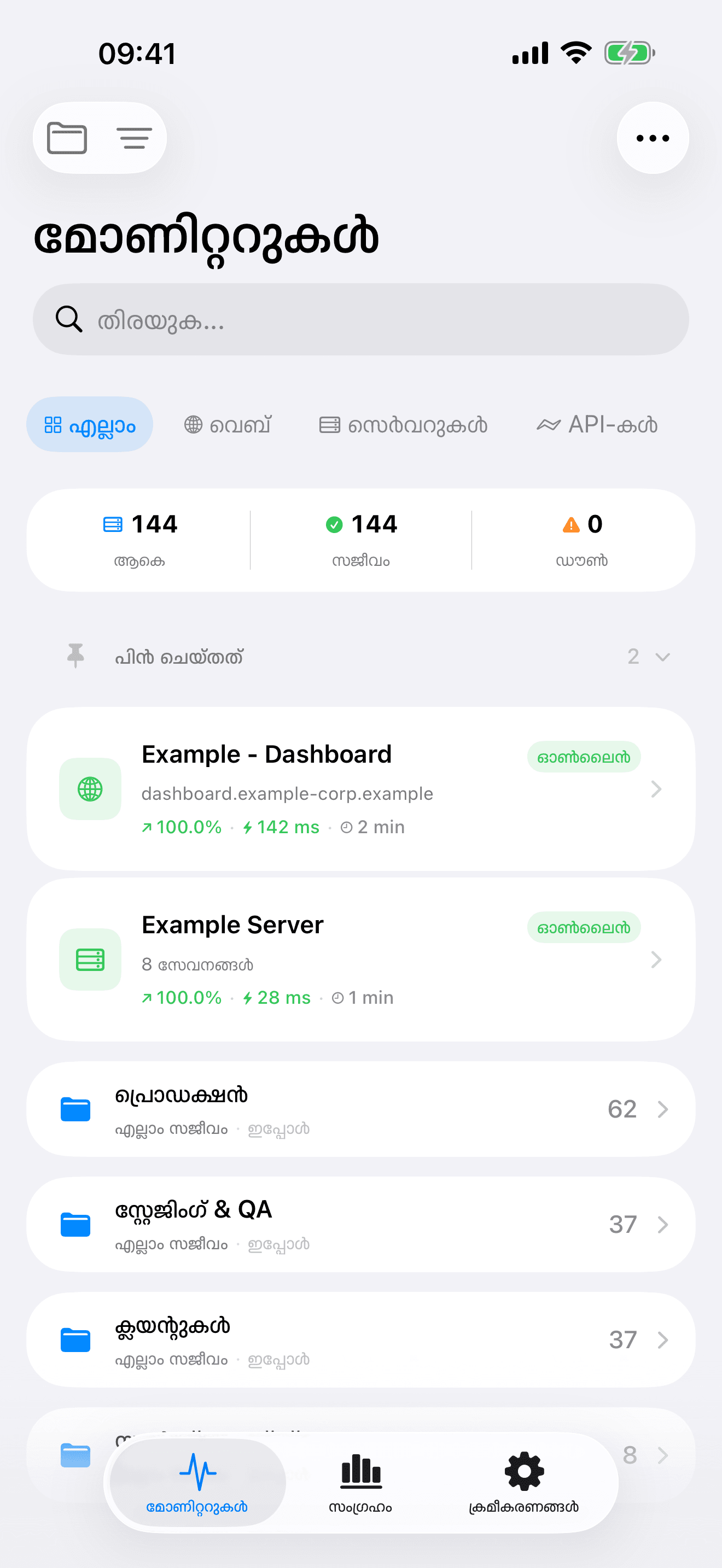Open the three-dot overflow menu
This screenshot has width=722, height=1568.
coord(652,138)
